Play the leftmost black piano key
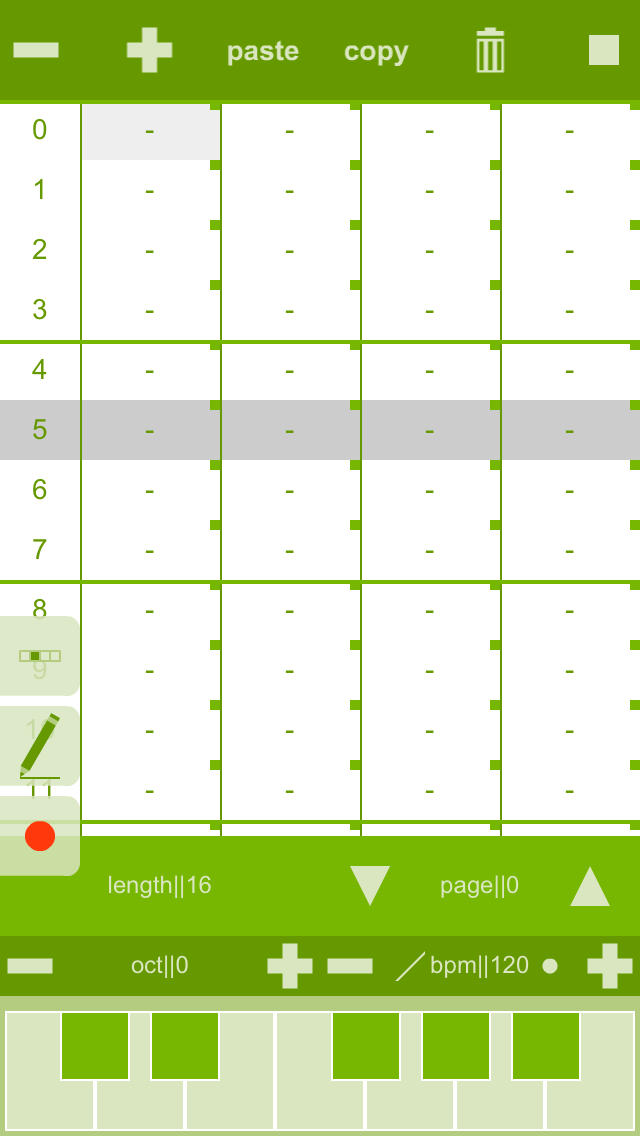Screen dimensions: 640x1136 [x=95, y=1045]
